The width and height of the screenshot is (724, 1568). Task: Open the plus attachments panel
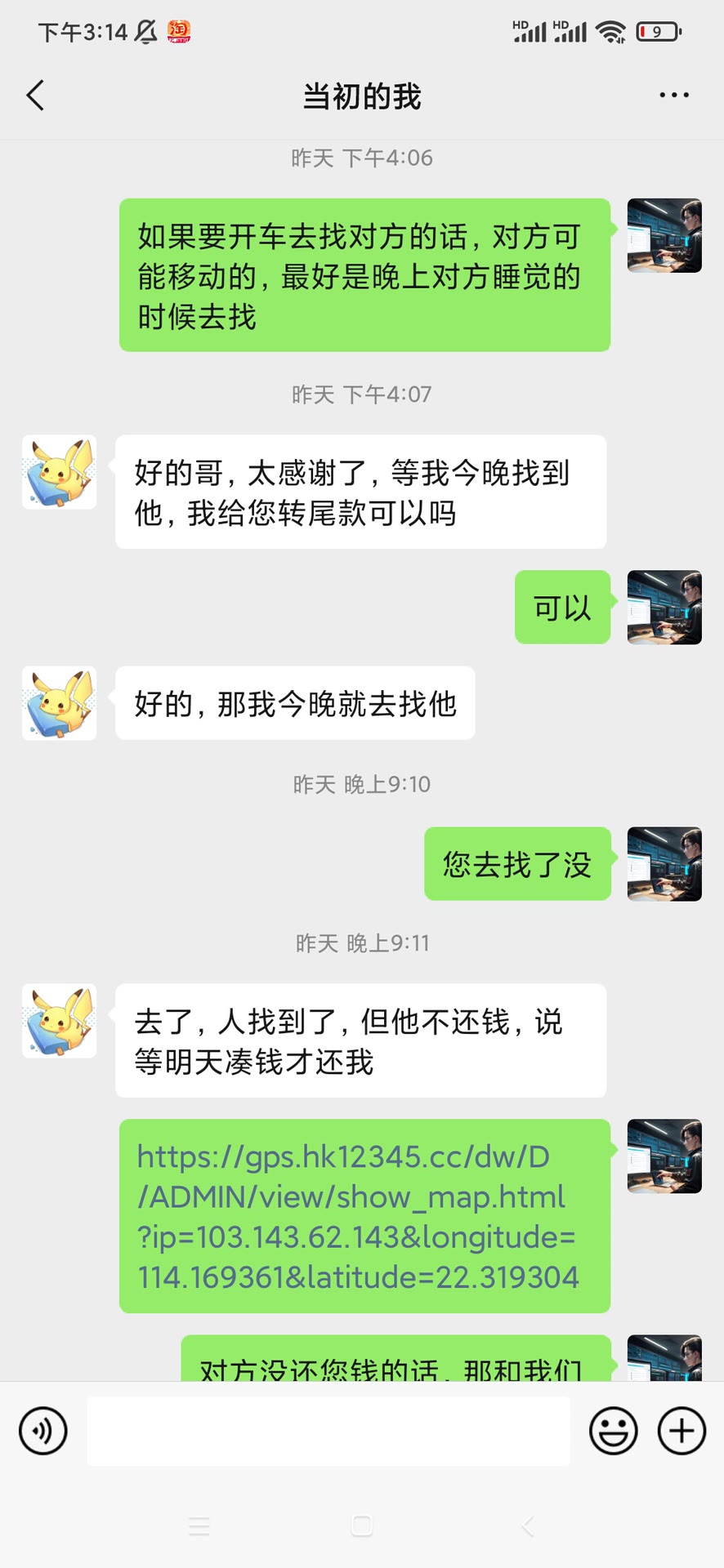pyautogui.click(x=682, y=1431)
